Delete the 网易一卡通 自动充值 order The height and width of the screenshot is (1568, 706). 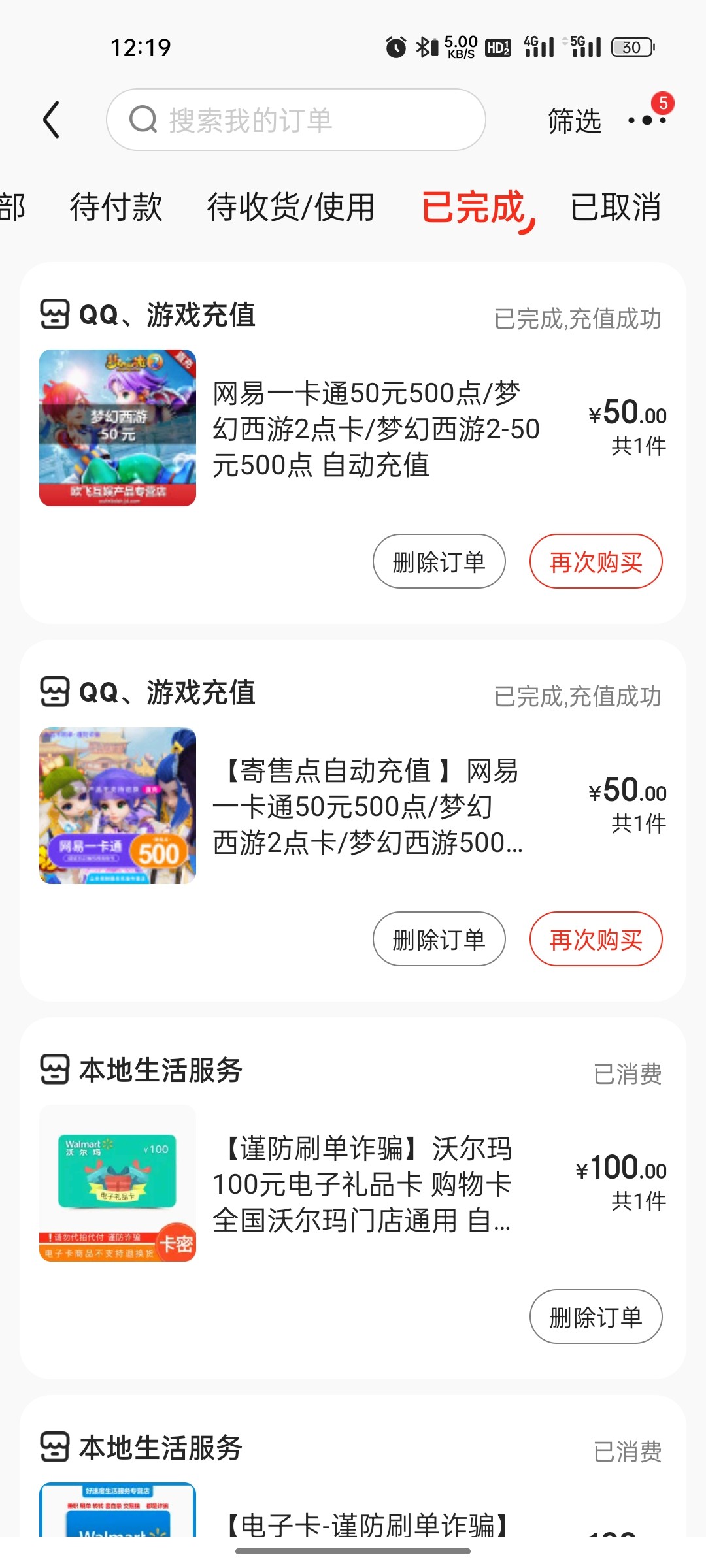(439, 562)
